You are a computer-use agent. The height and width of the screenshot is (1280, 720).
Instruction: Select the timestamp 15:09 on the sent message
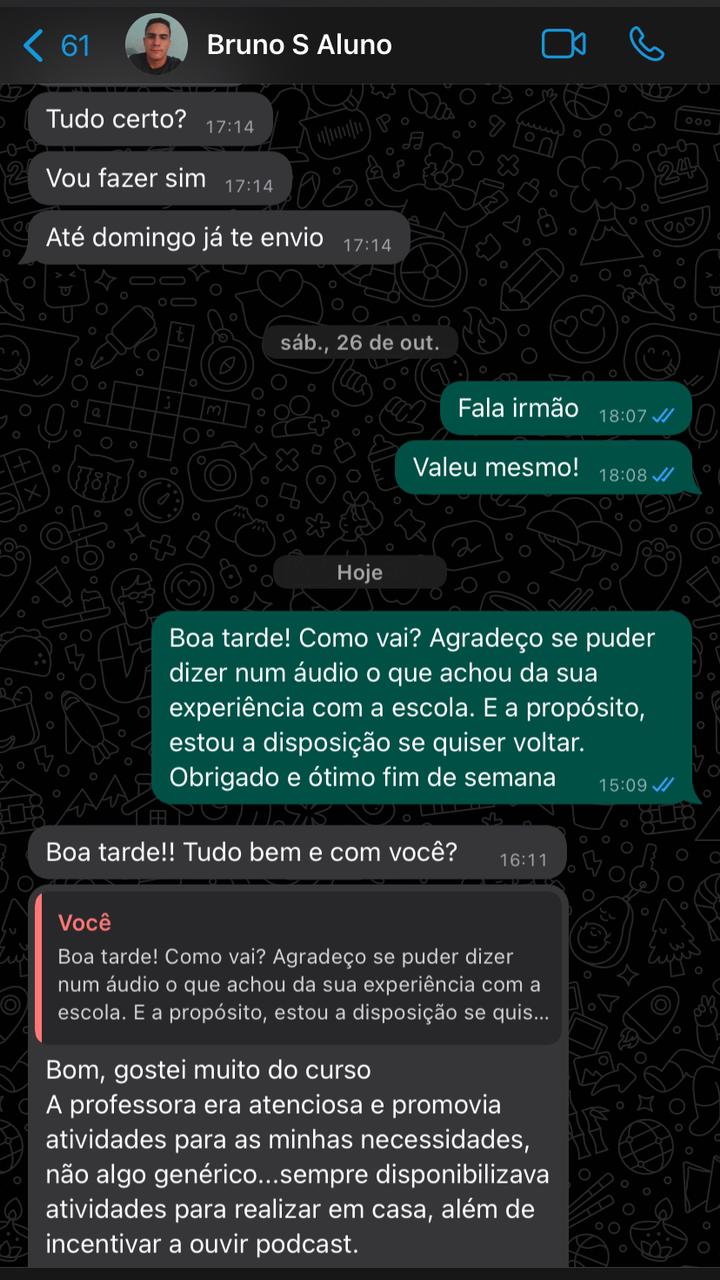tap(624, 786)
